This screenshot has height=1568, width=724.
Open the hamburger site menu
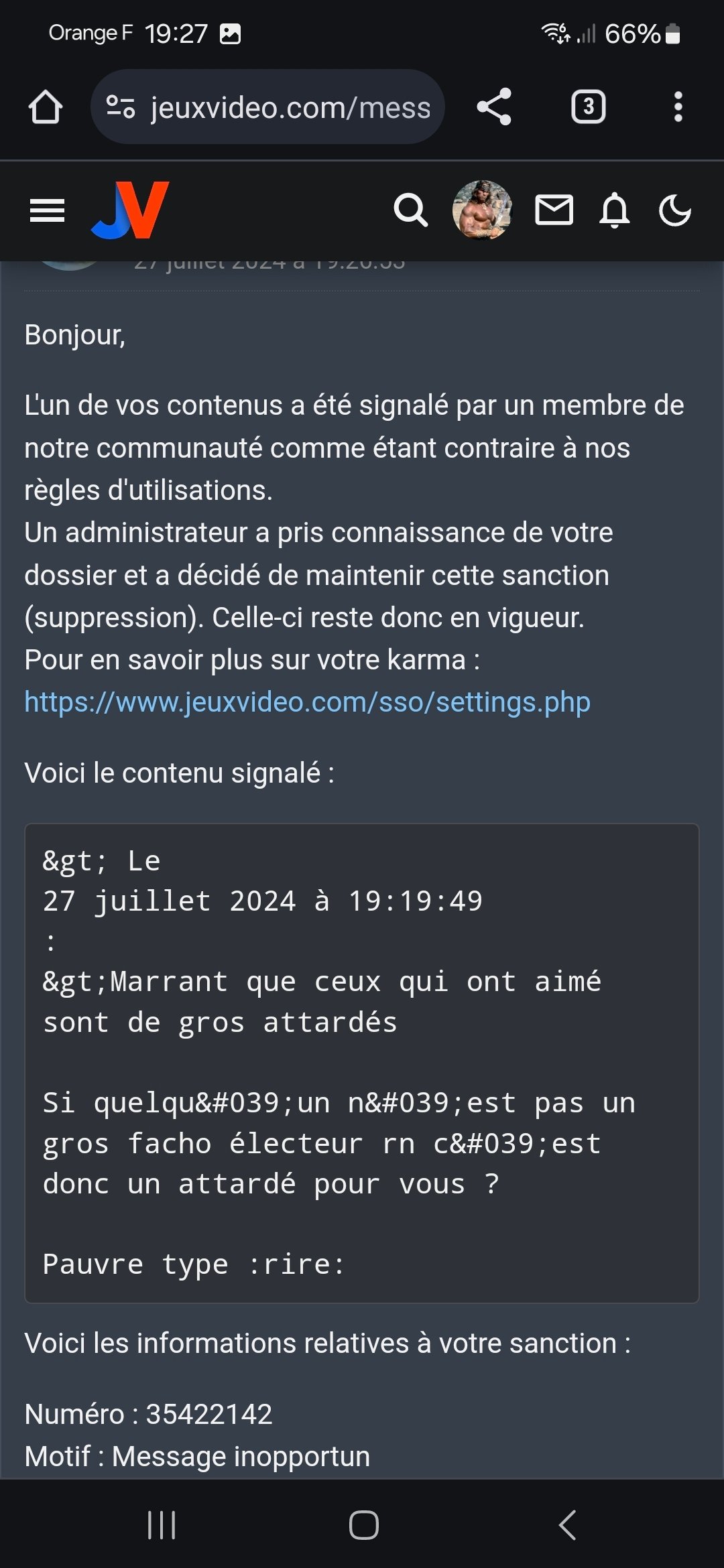(x=47, y=211)
